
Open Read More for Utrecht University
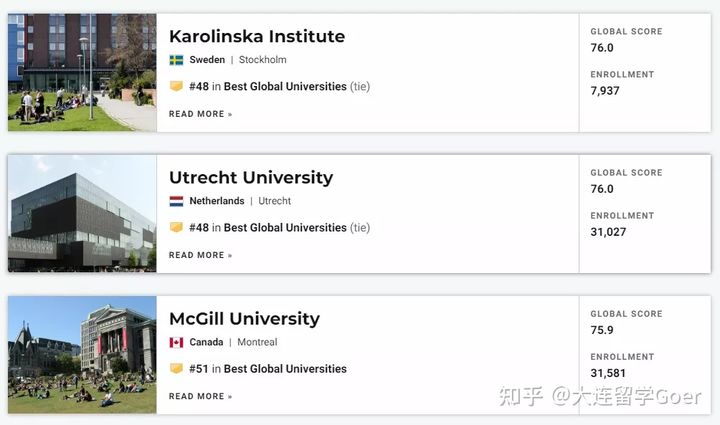200,255
